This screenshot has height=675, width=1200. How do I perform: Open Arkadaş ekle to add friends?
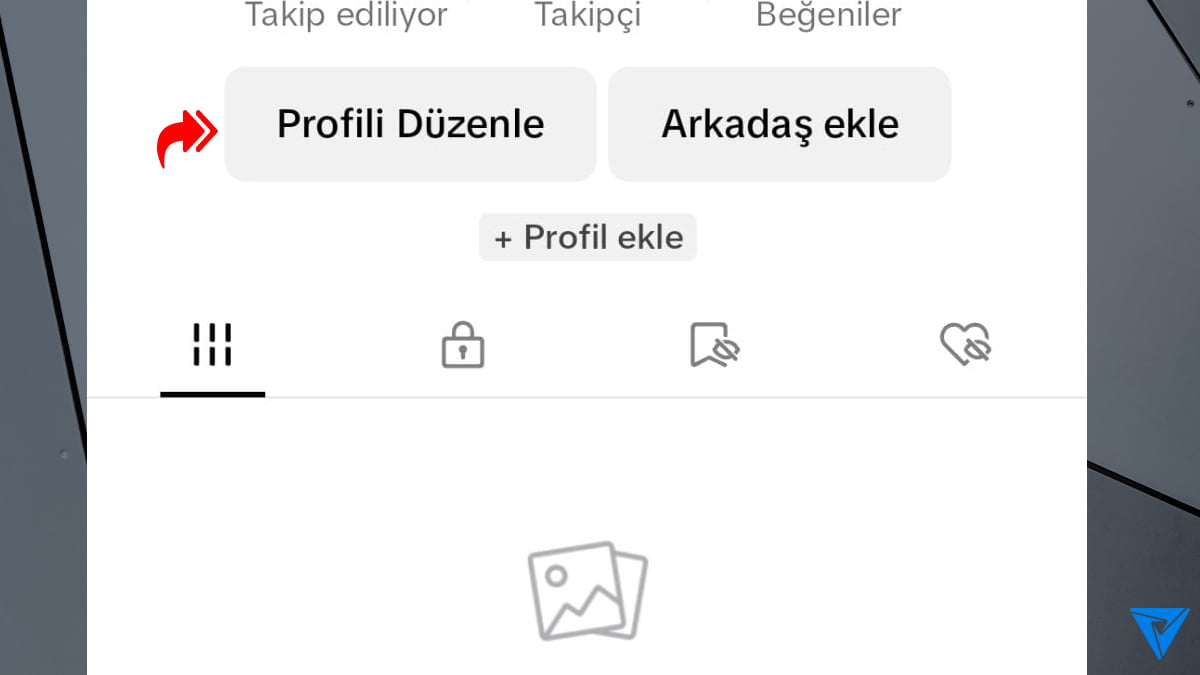(x=779, y=124)
